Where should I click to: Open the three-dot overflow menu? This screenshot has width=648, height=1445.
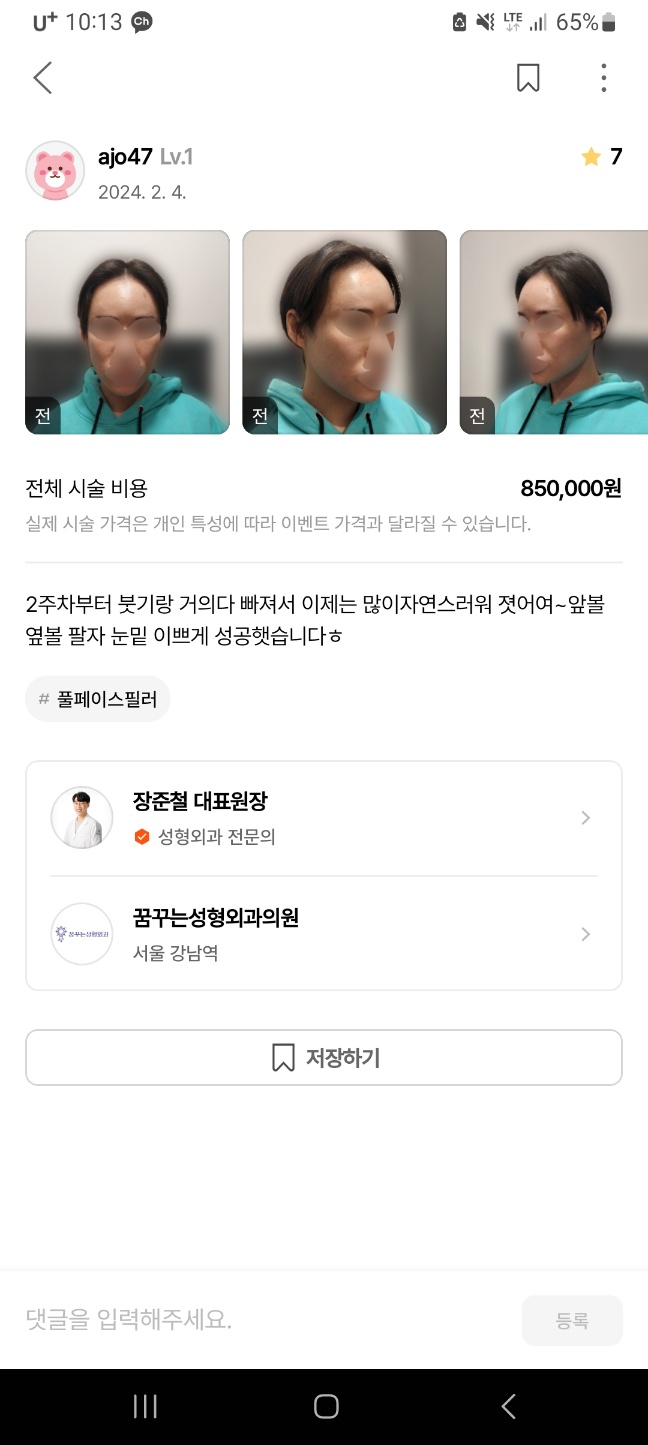click(603, 78)
